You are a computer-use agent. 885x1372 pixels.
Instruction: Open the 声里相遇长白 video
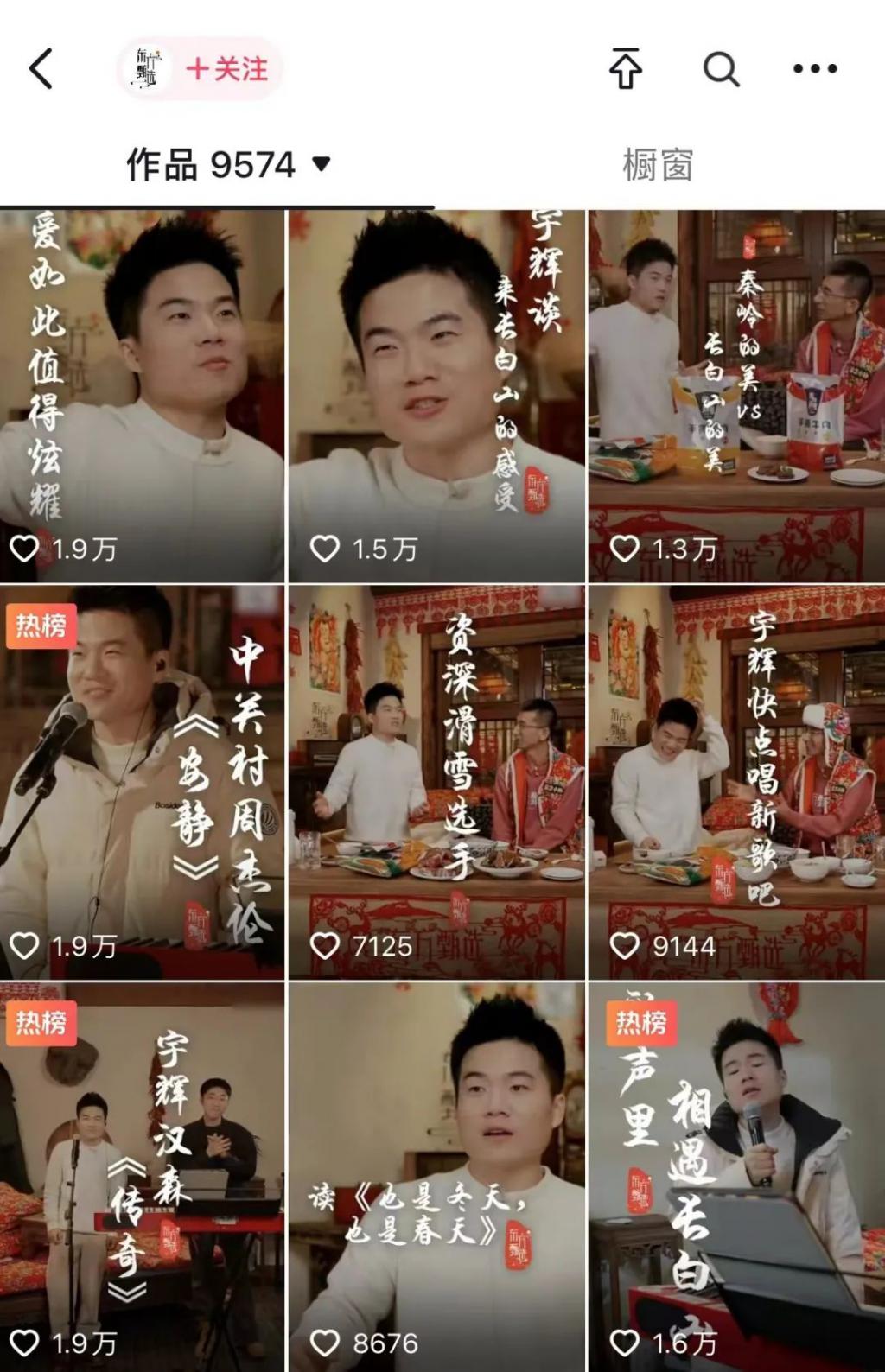[736, 1175]
